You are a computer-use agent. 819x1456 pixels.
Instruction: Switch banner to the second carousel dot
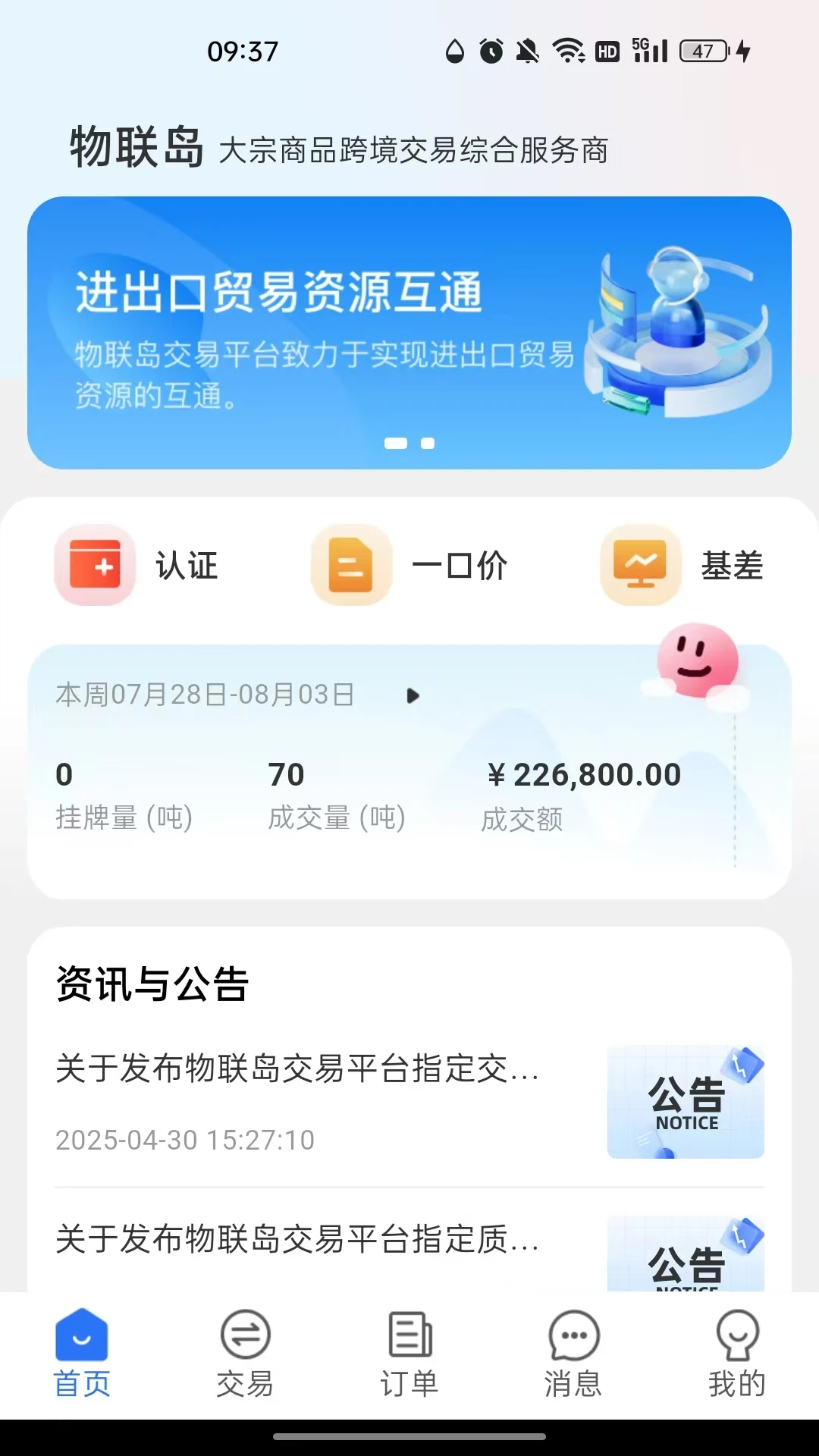(428, 444)
